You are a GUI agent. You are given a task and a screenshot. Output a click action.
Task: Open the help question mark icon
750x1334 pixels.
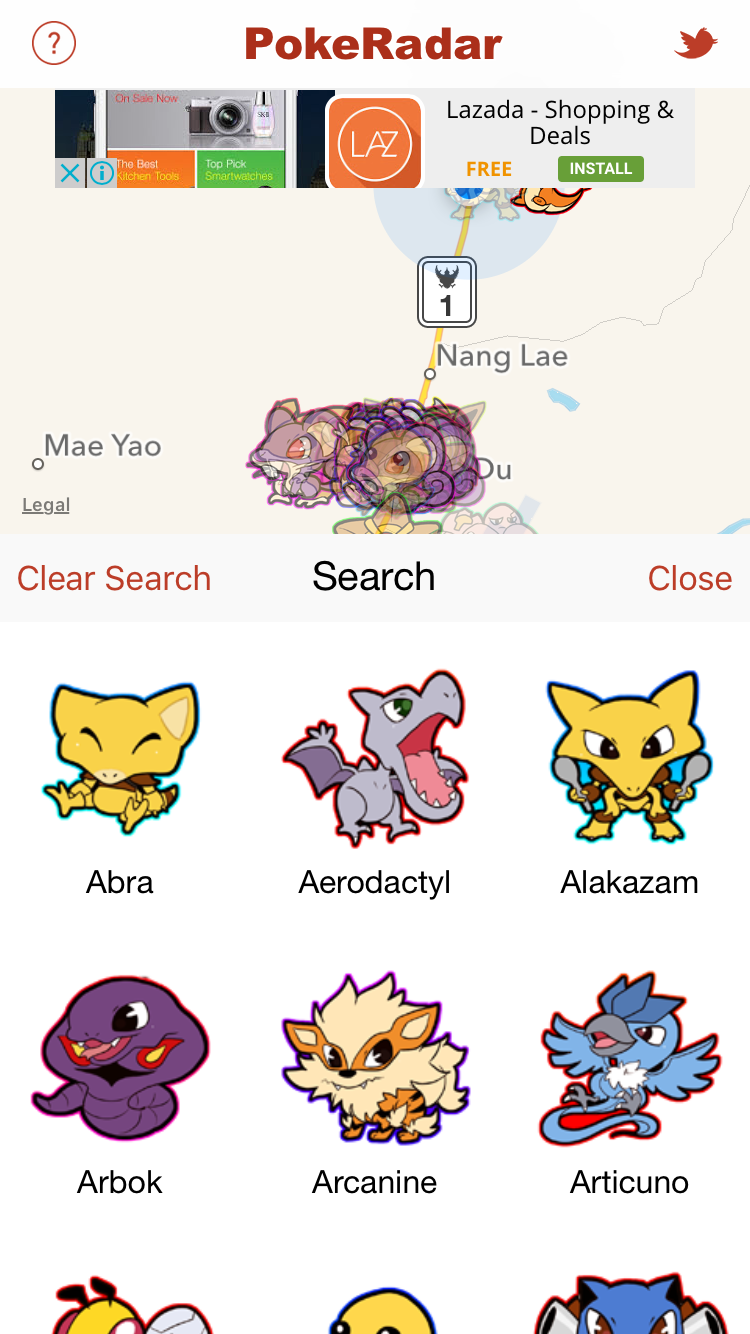(54, 43)
